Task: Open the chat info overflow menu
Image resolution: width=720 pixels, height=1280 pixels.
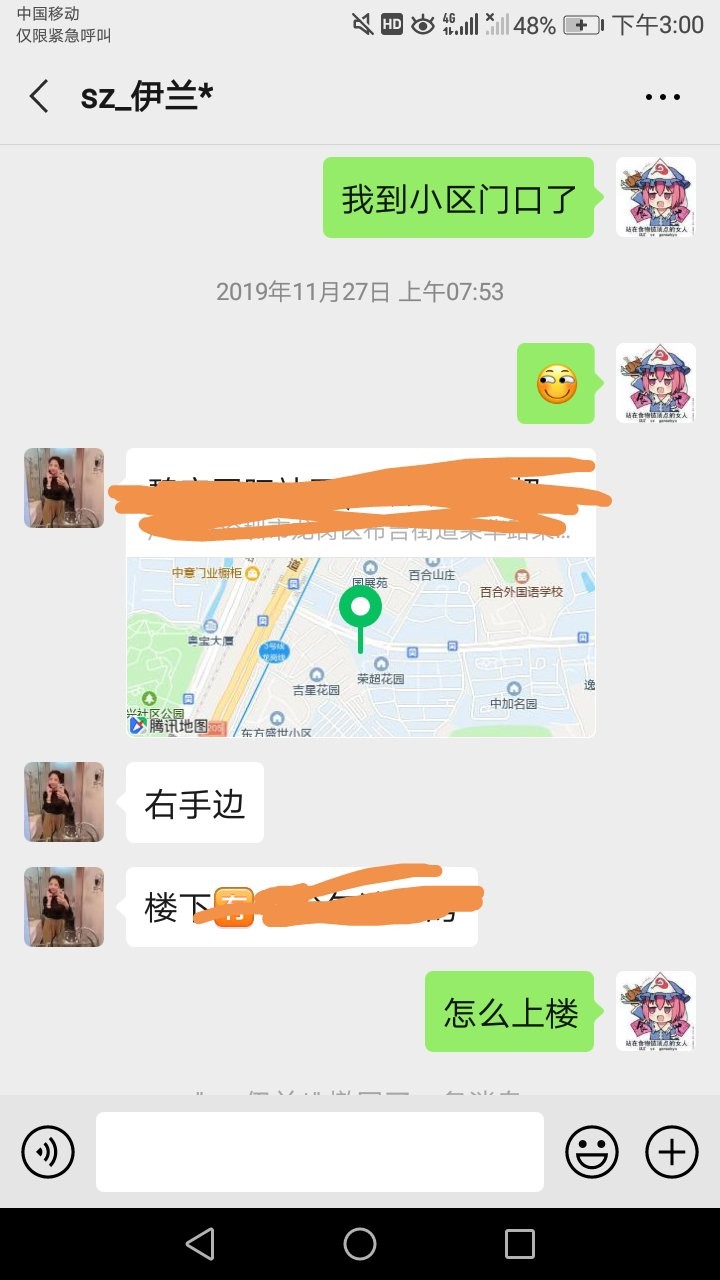Action: [x=662, y=97]
